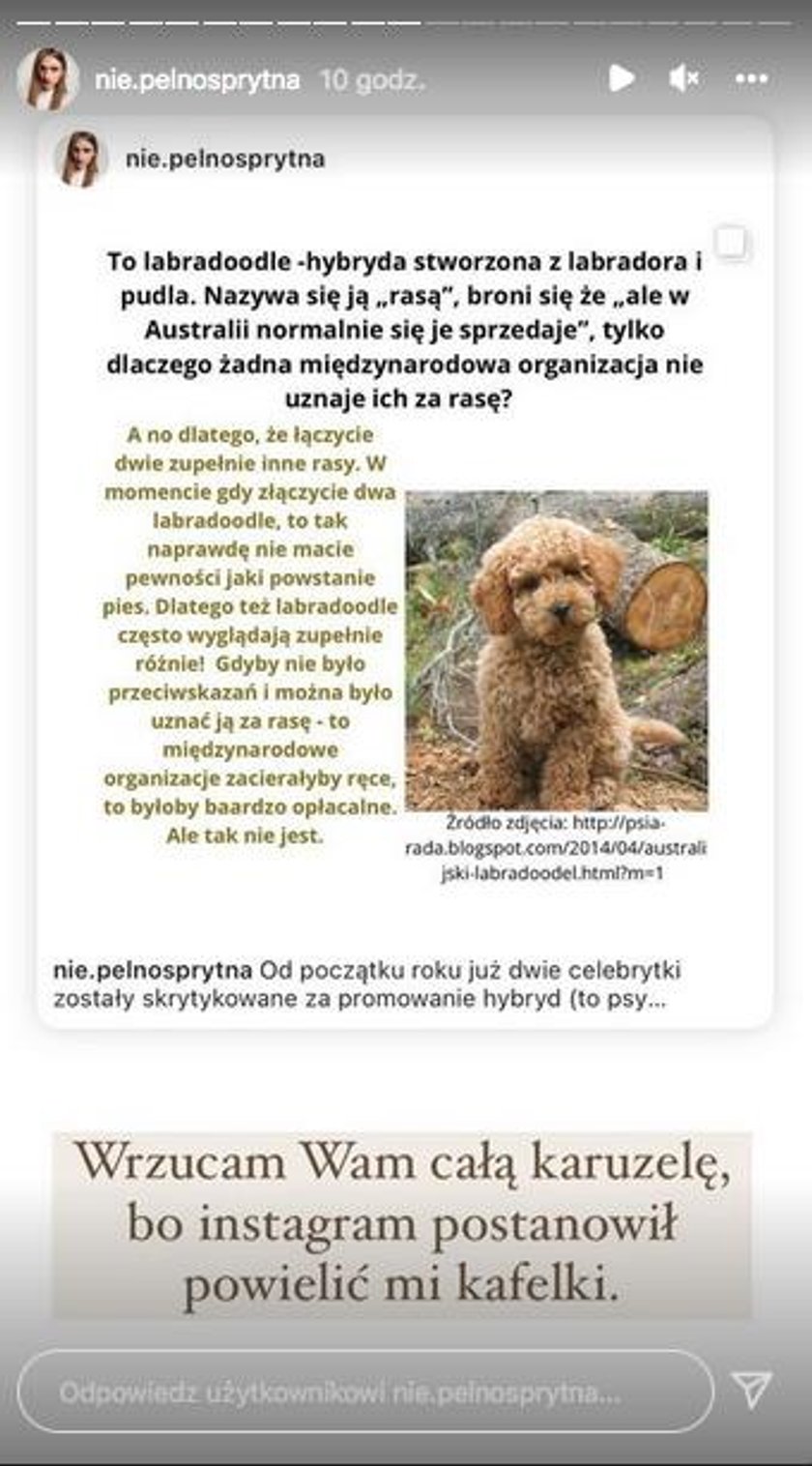
Task: Unmute the story sound
Action: click(684, 78)
